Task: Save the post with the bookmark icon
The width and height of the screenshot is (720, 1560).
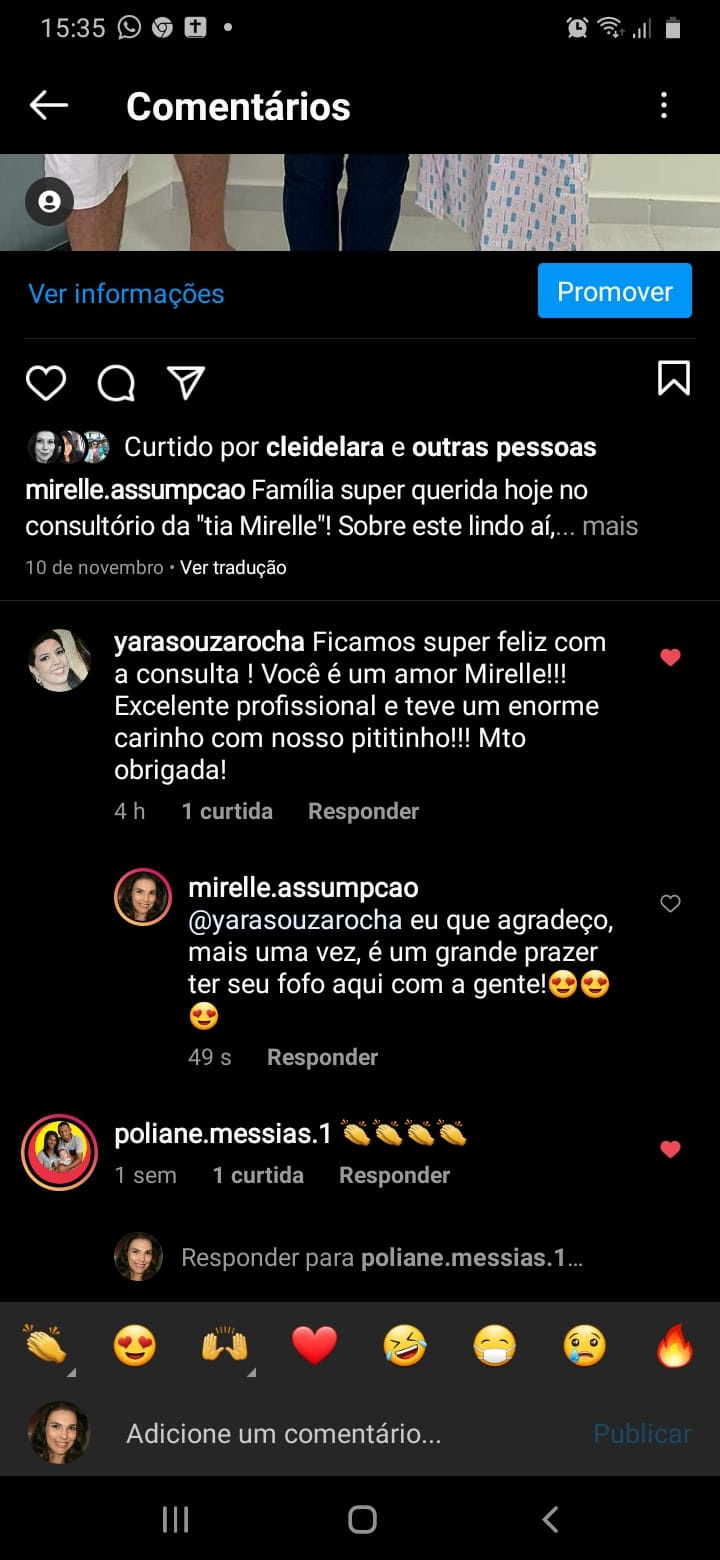Action: 673,379
